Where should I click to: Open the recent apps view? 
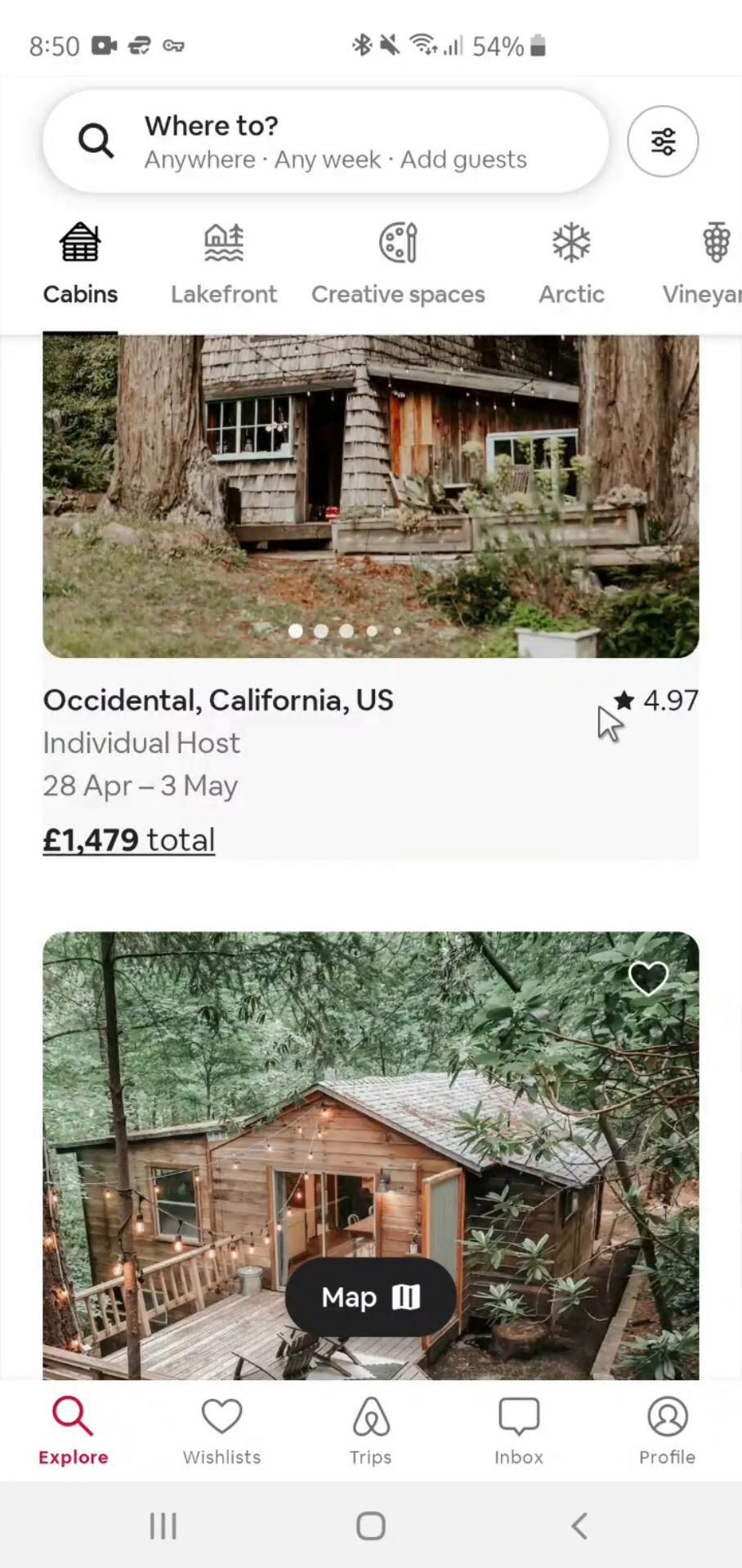pyautogui.click(x=163, y=1526)
